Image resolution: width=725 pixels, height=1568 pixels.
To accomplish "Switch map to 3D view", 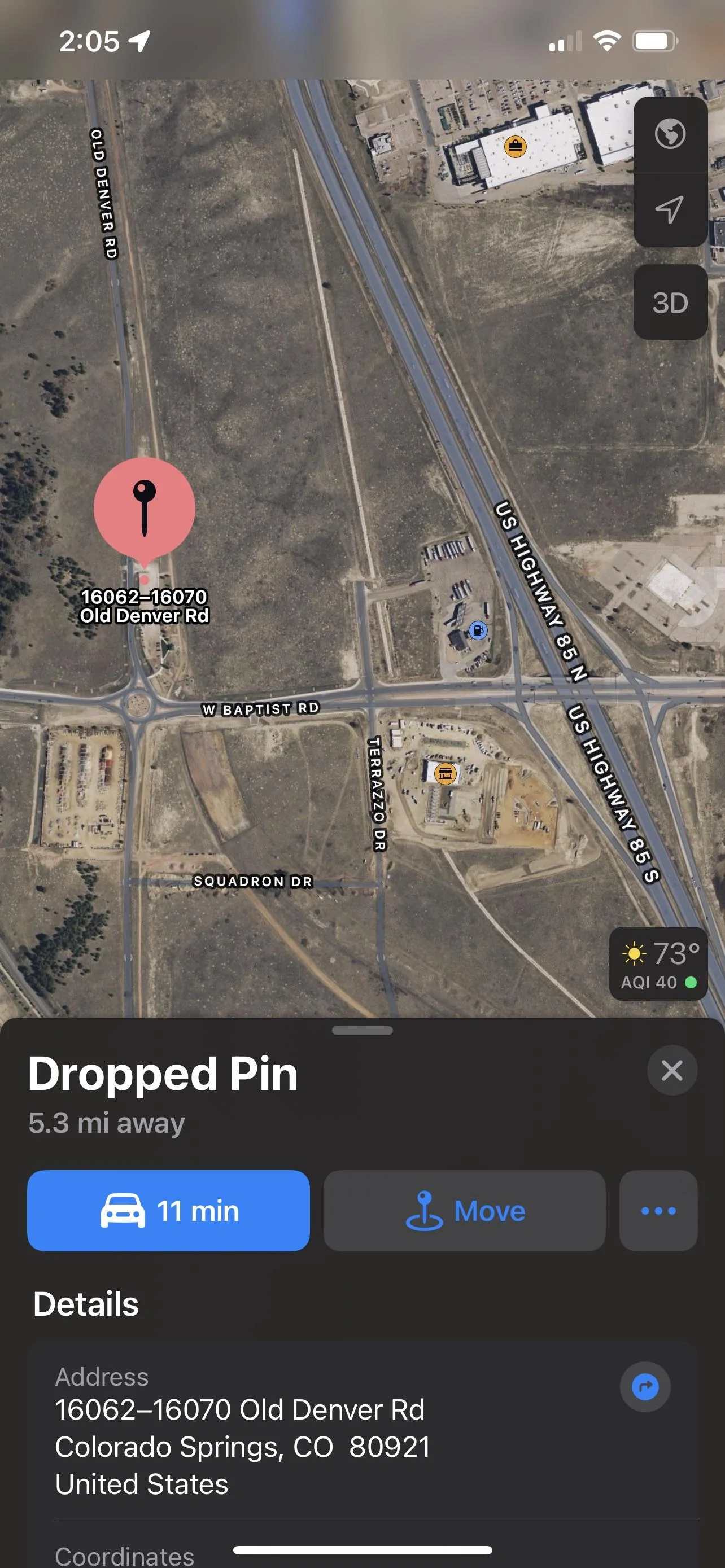I will tap(670, 303).
